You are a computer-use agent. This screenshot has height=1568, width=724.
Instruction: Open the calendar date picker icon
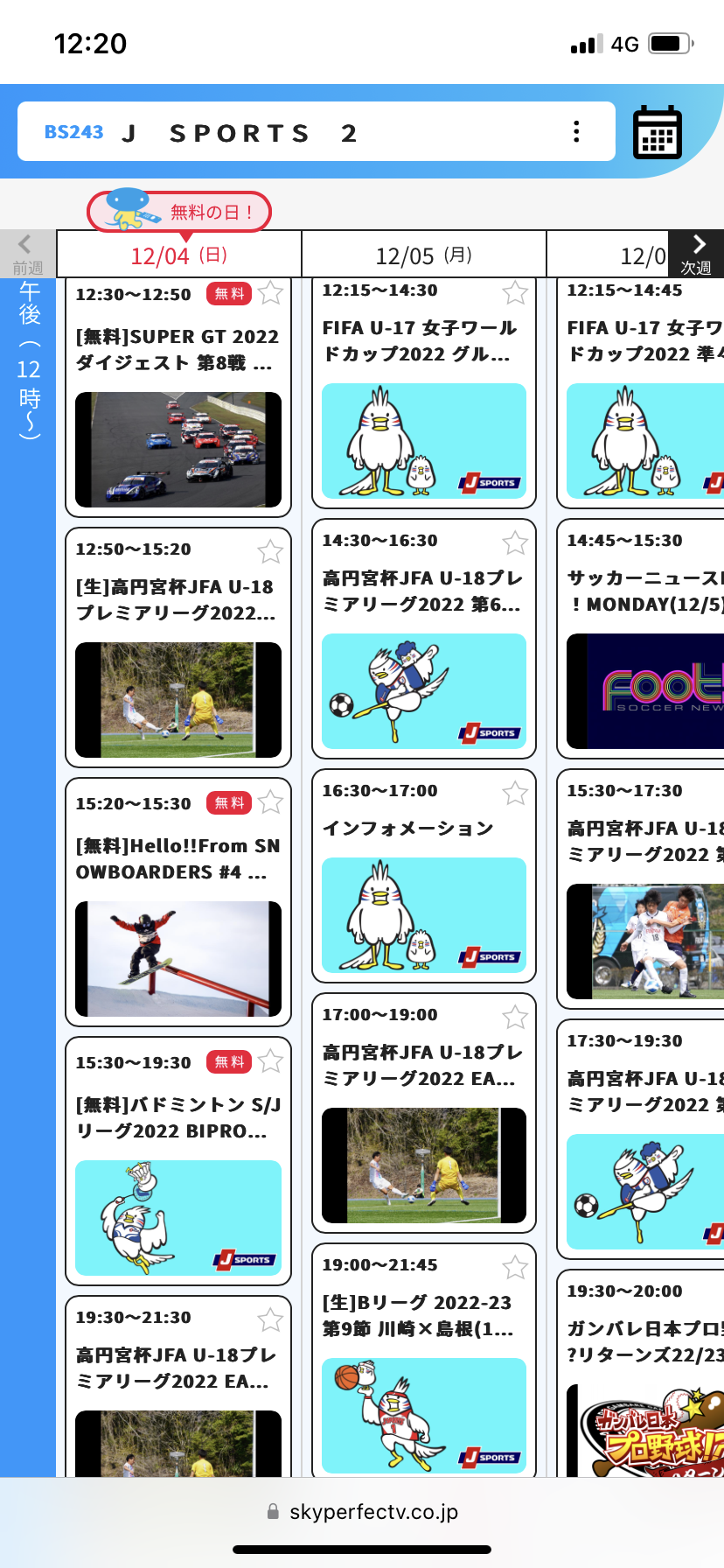click(x=657, y=133)
